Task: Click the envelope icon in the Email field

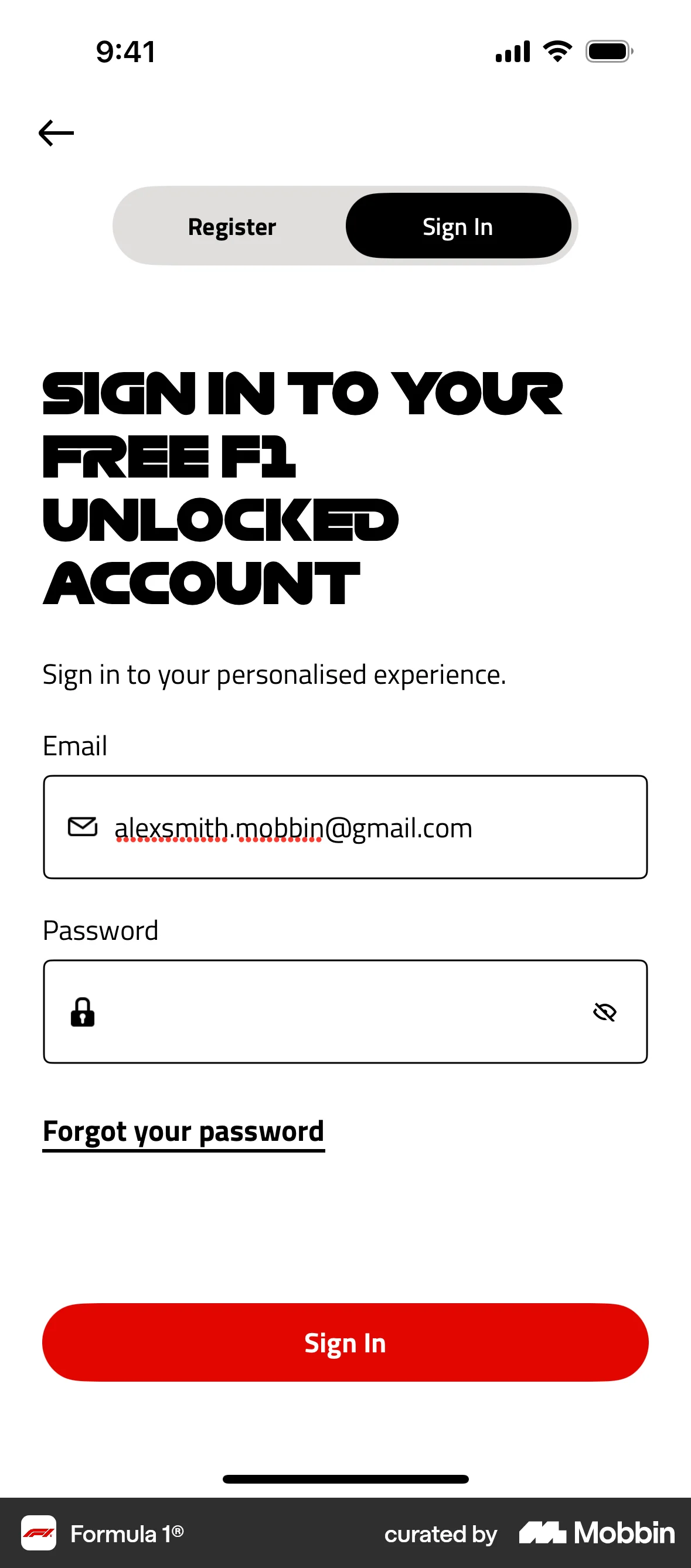Action: pos(83,827)
